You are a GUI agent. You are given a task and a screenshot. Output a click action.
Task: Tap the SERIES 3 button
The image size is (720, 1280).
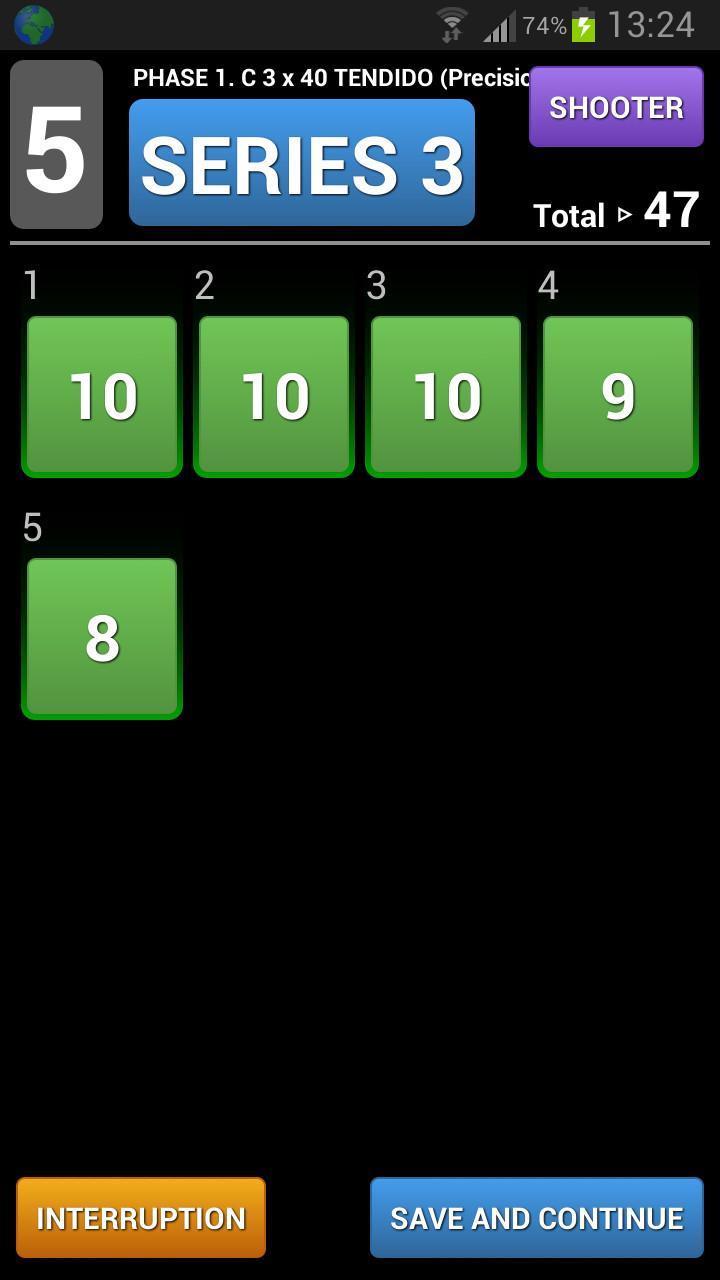pyautogui.click(x=302, y=163)
